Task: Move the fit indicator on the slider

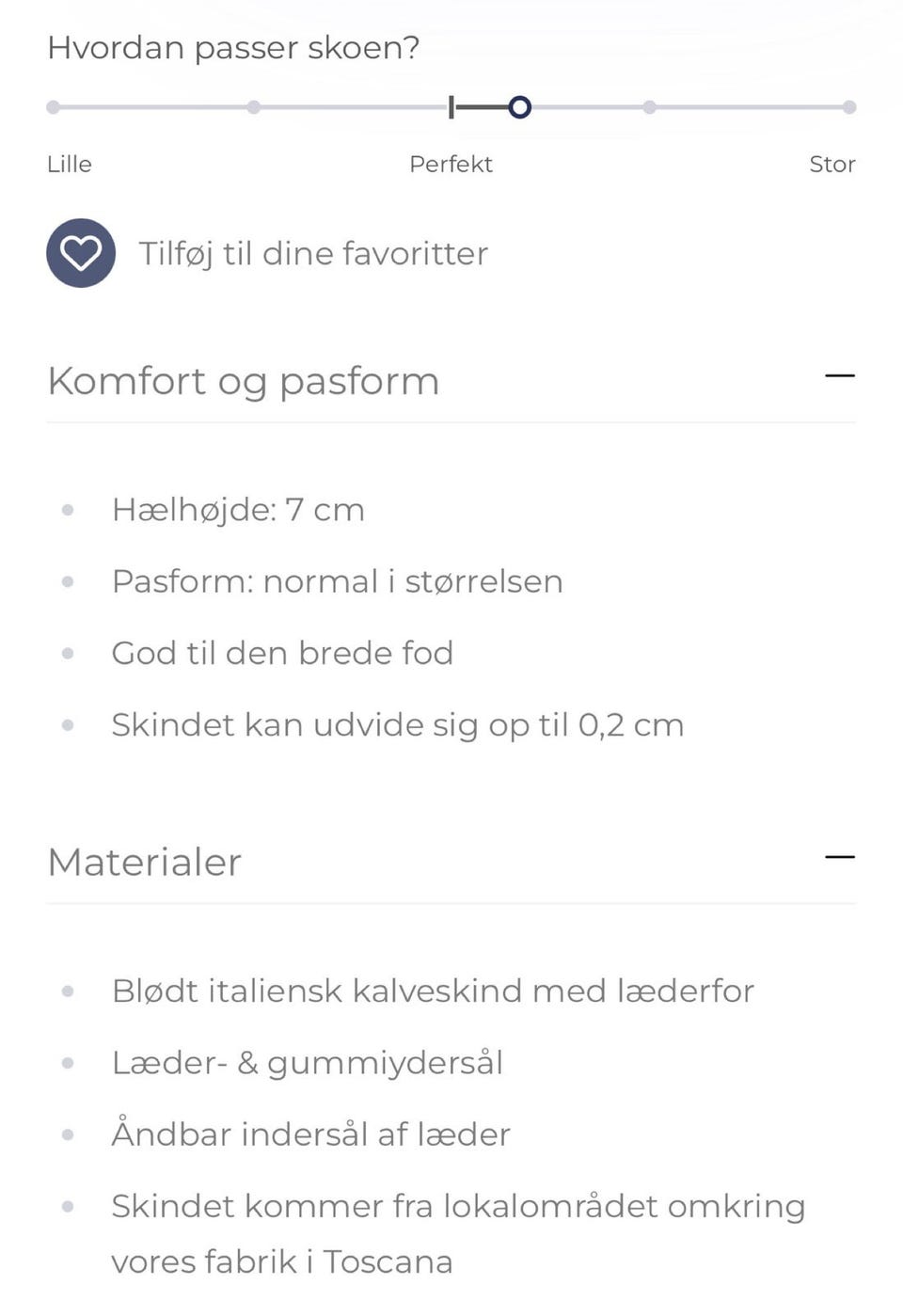Action: [x=518, y=107]
